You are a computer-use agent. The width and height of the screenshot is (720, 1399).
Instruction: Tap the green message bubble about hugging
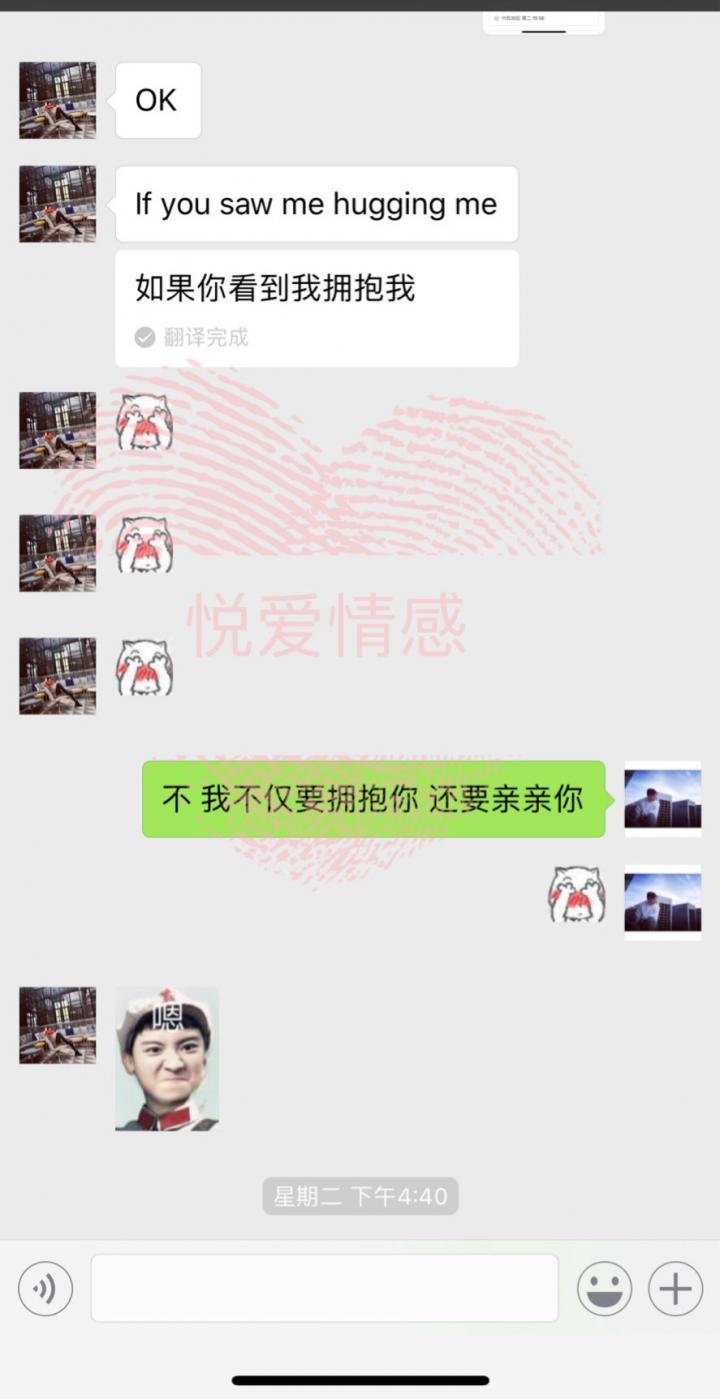(x=373, y=799)
